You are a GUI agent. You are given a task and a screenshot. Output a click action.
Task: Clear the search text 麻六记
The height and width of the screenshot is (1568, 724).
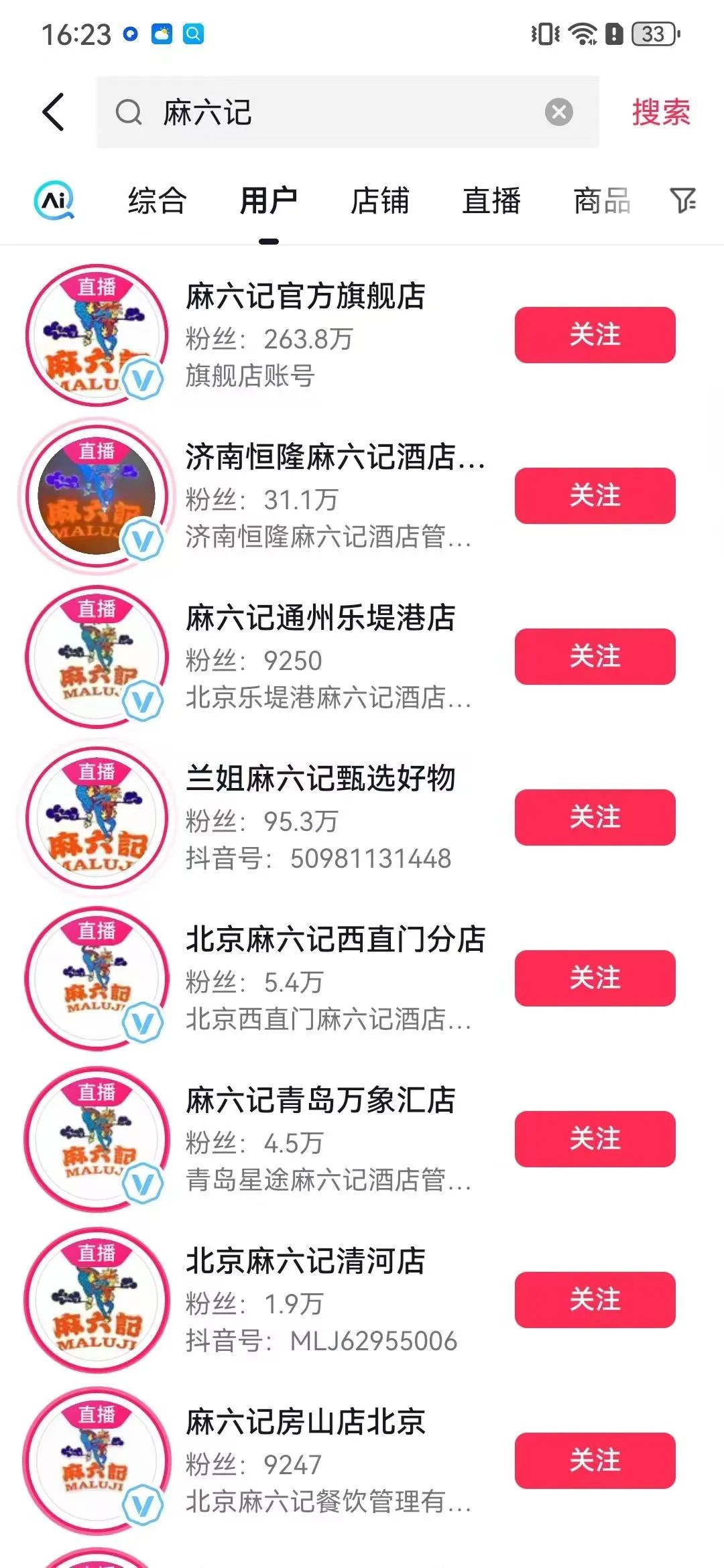558,112
